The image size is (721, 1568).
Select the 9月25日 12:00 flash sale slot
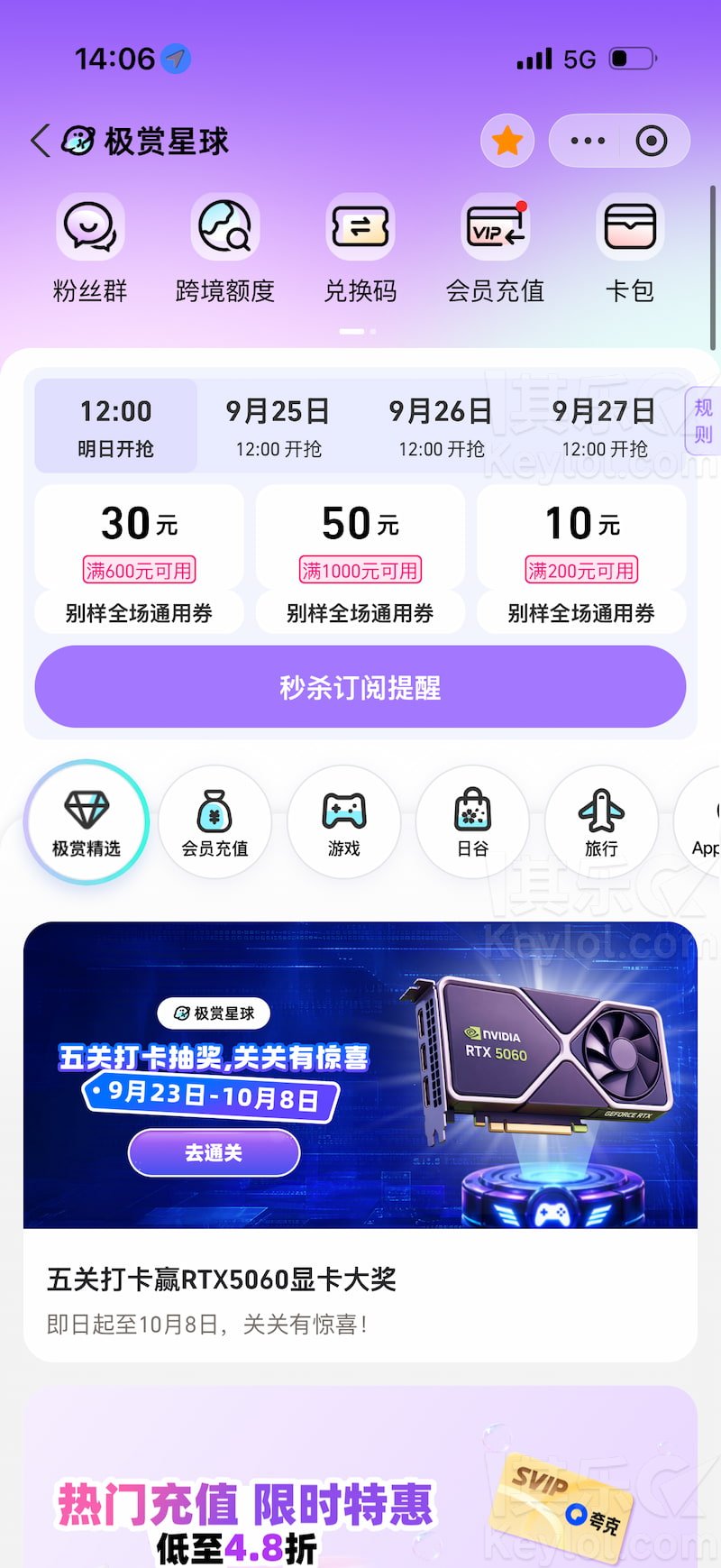tap(278, 426)
